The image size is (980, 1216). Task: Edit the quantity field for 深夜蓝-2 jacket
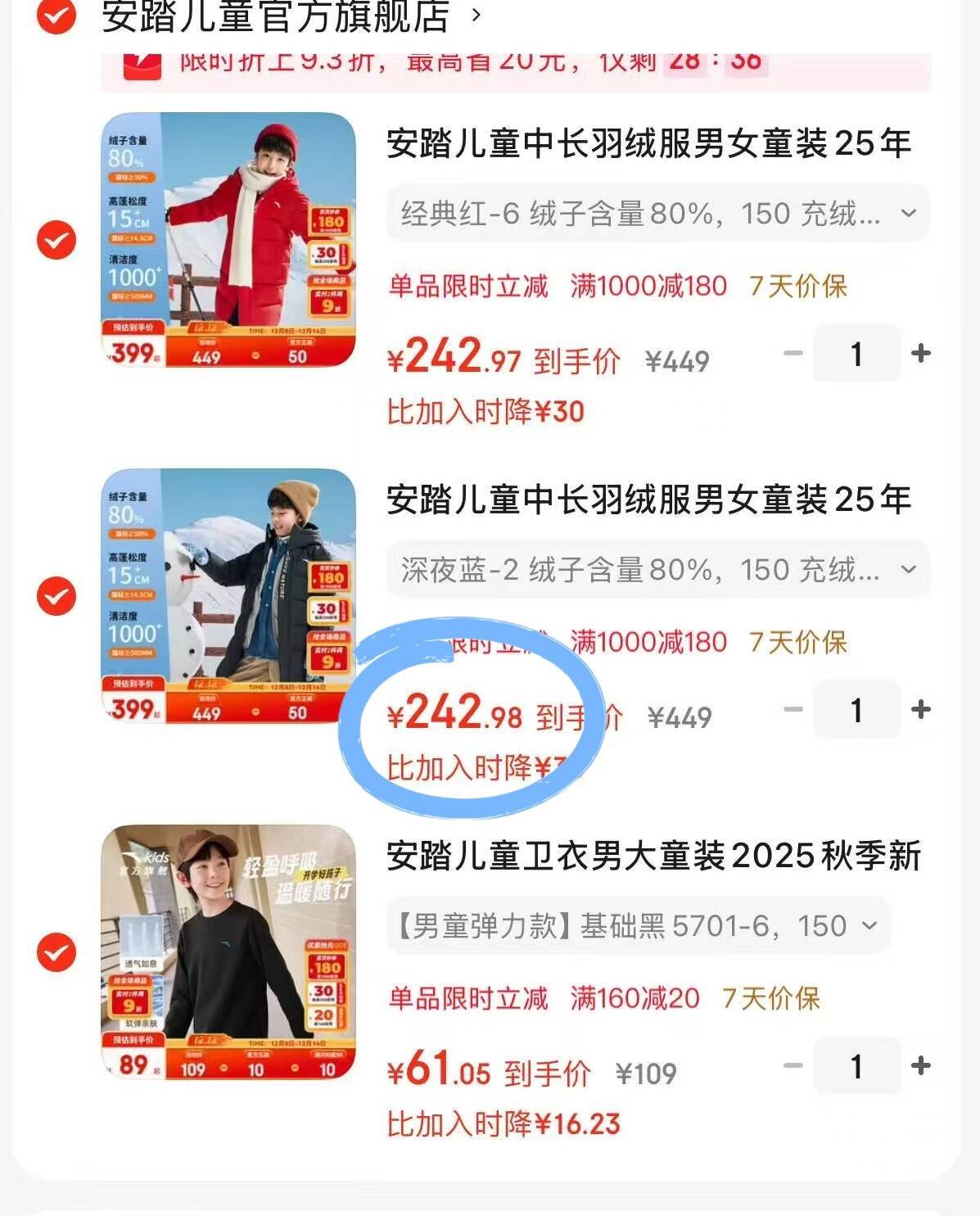tap(856, 709)
